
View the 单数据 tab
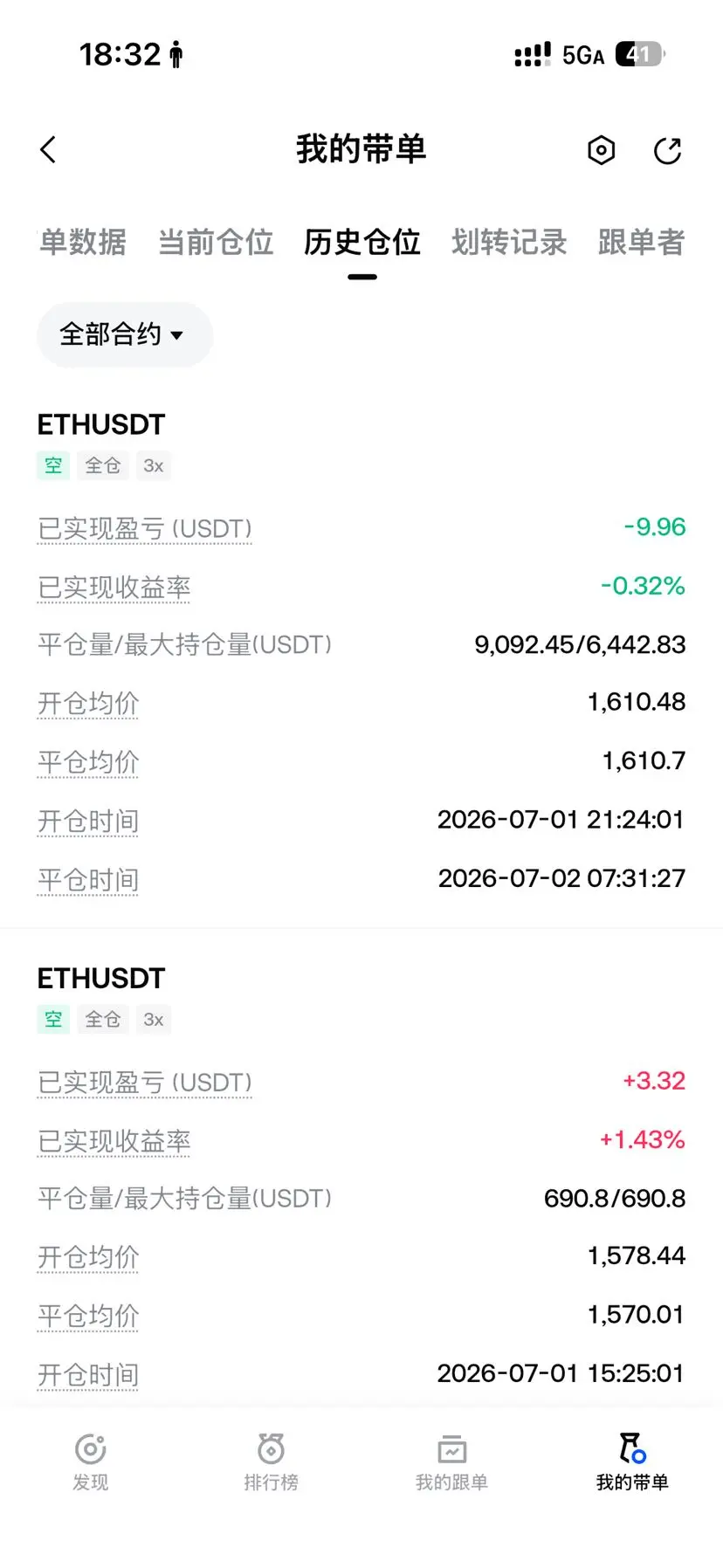click(83, 242)
